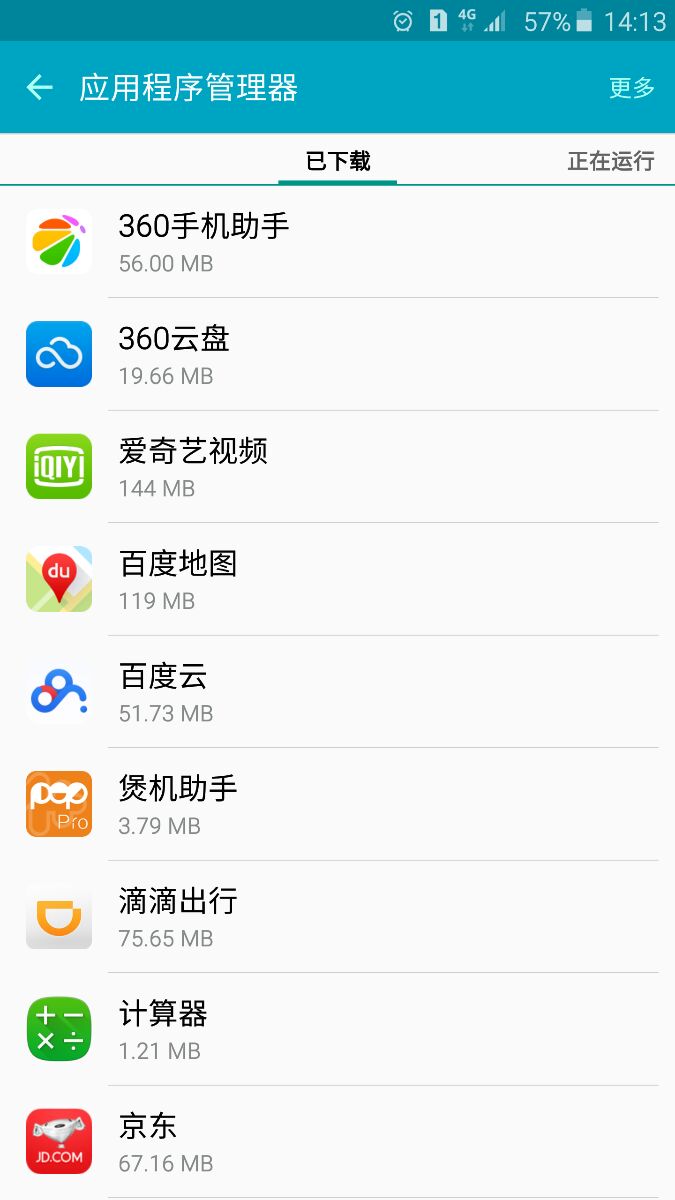Image resolution: width=675 pixels, height=1200 pixels.
Task: View 爱奇艺视频 app details
Action: 337,466
